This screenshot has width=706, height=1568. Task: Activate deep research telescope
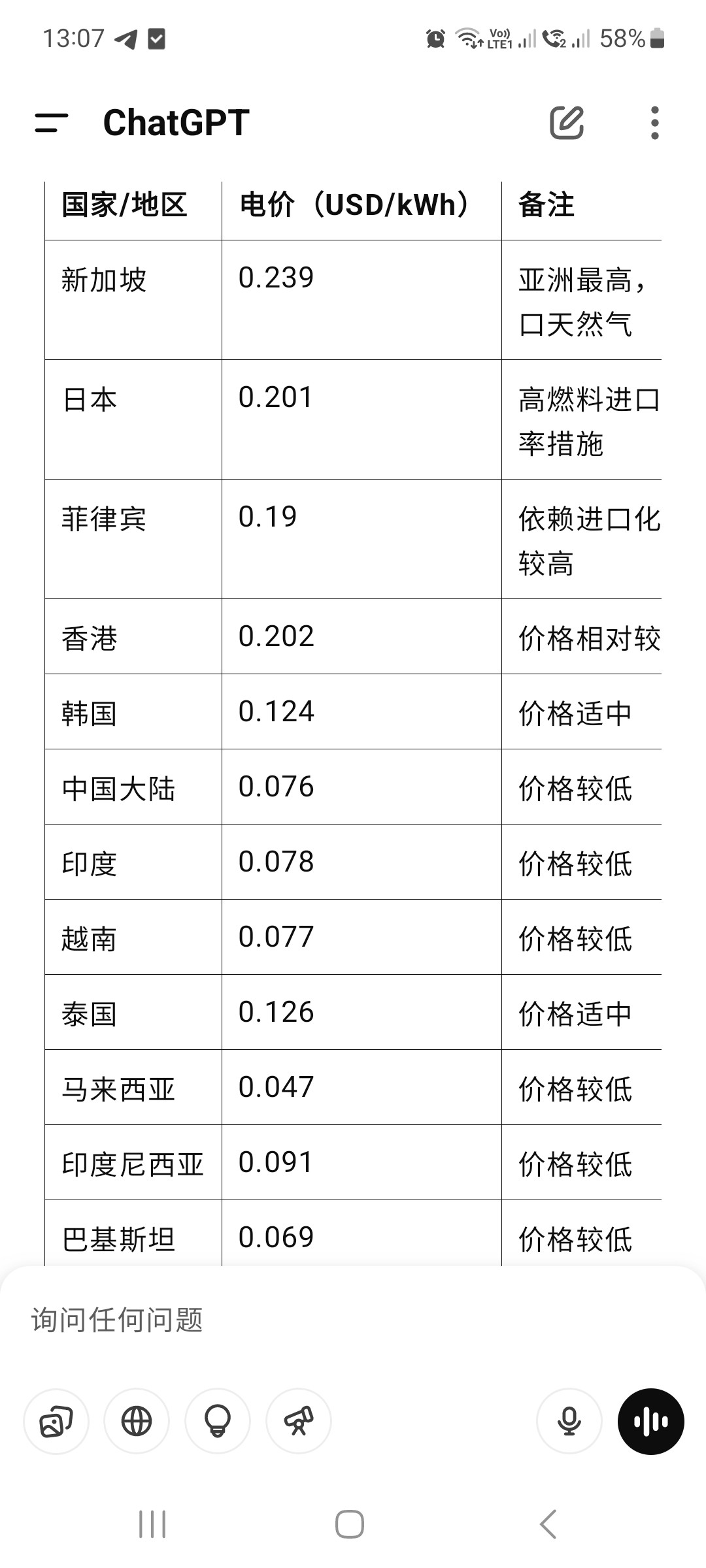click(x=299, y=1421)
